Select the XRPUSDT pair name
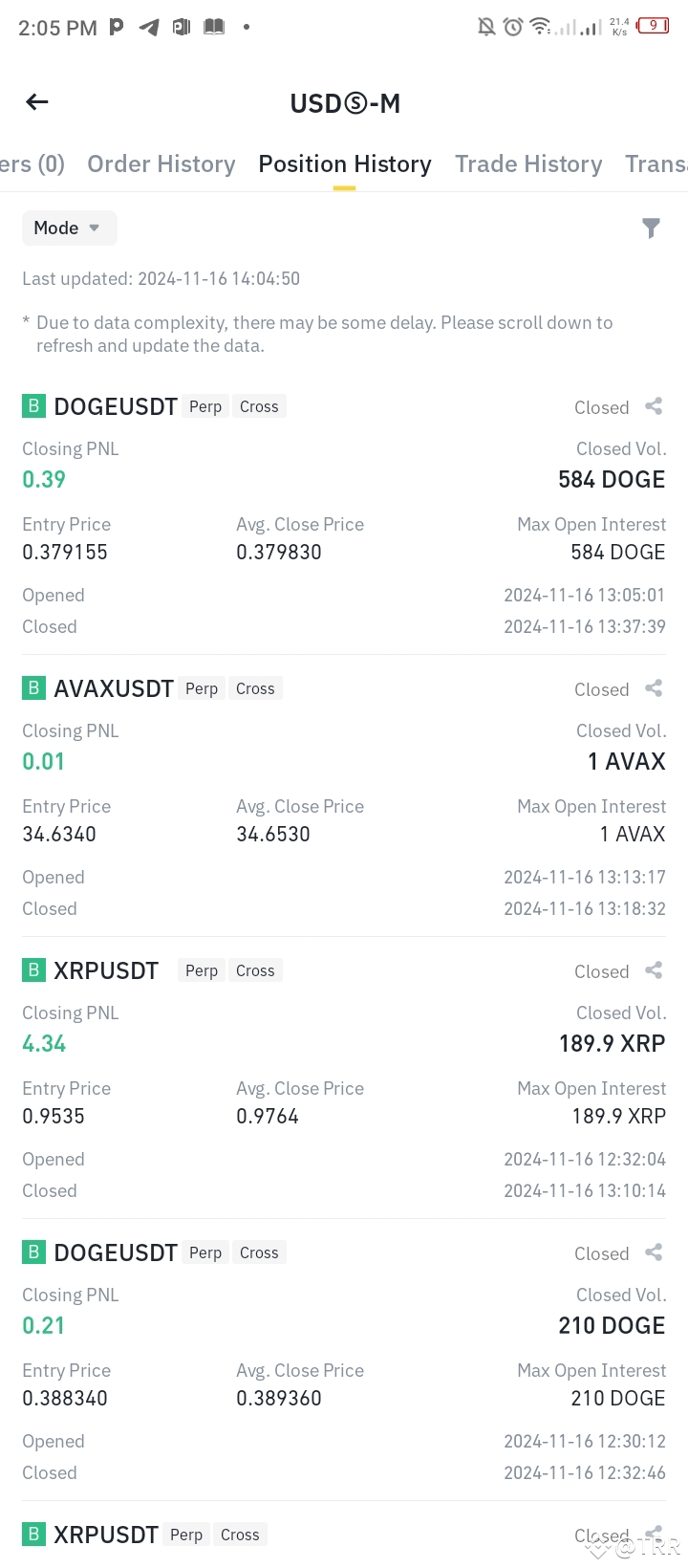This screenshot has width=688, height=1568. pos(106,969)
